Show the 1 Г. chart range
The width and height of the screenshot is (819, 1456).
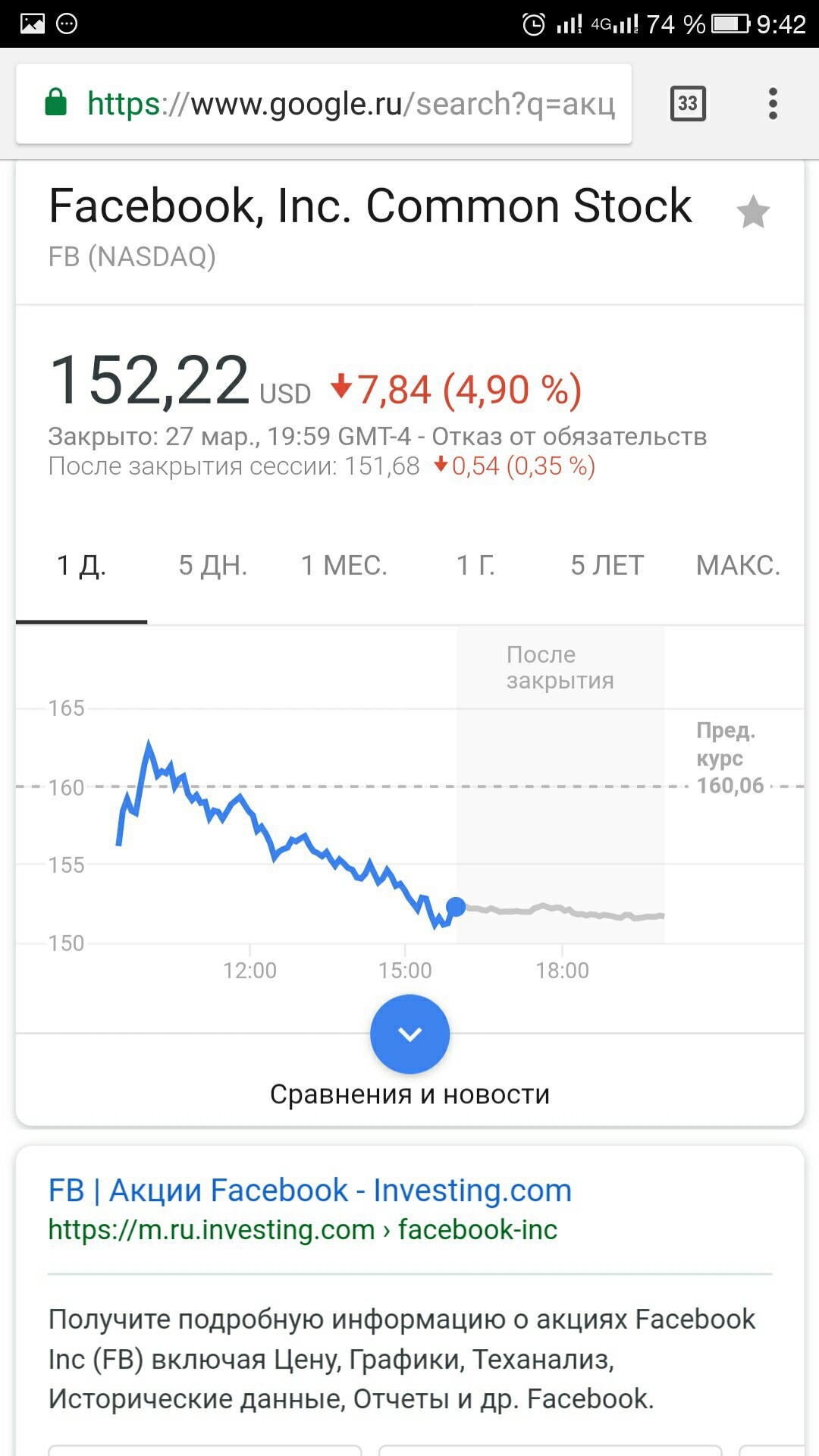(475, 566)
